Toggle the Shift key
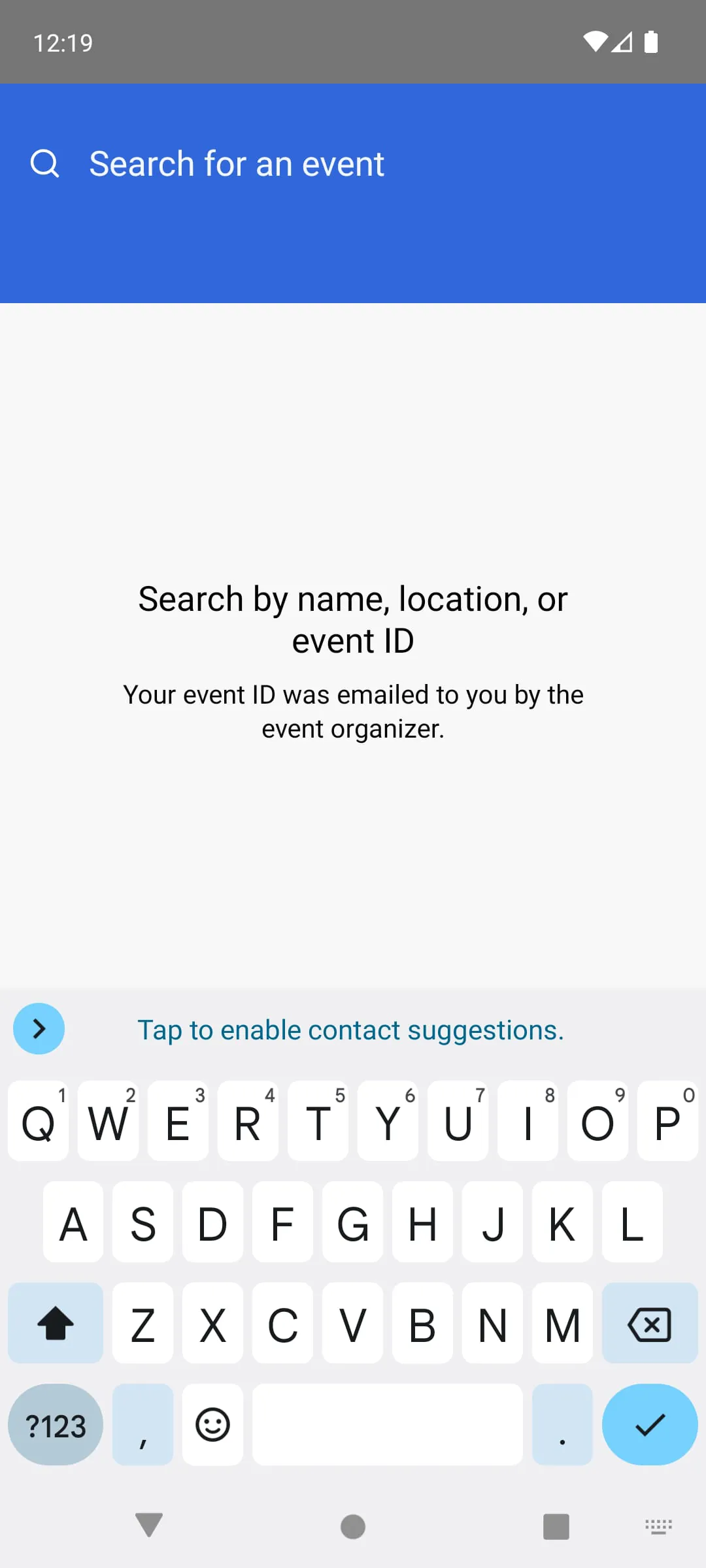 [56, 1324]
